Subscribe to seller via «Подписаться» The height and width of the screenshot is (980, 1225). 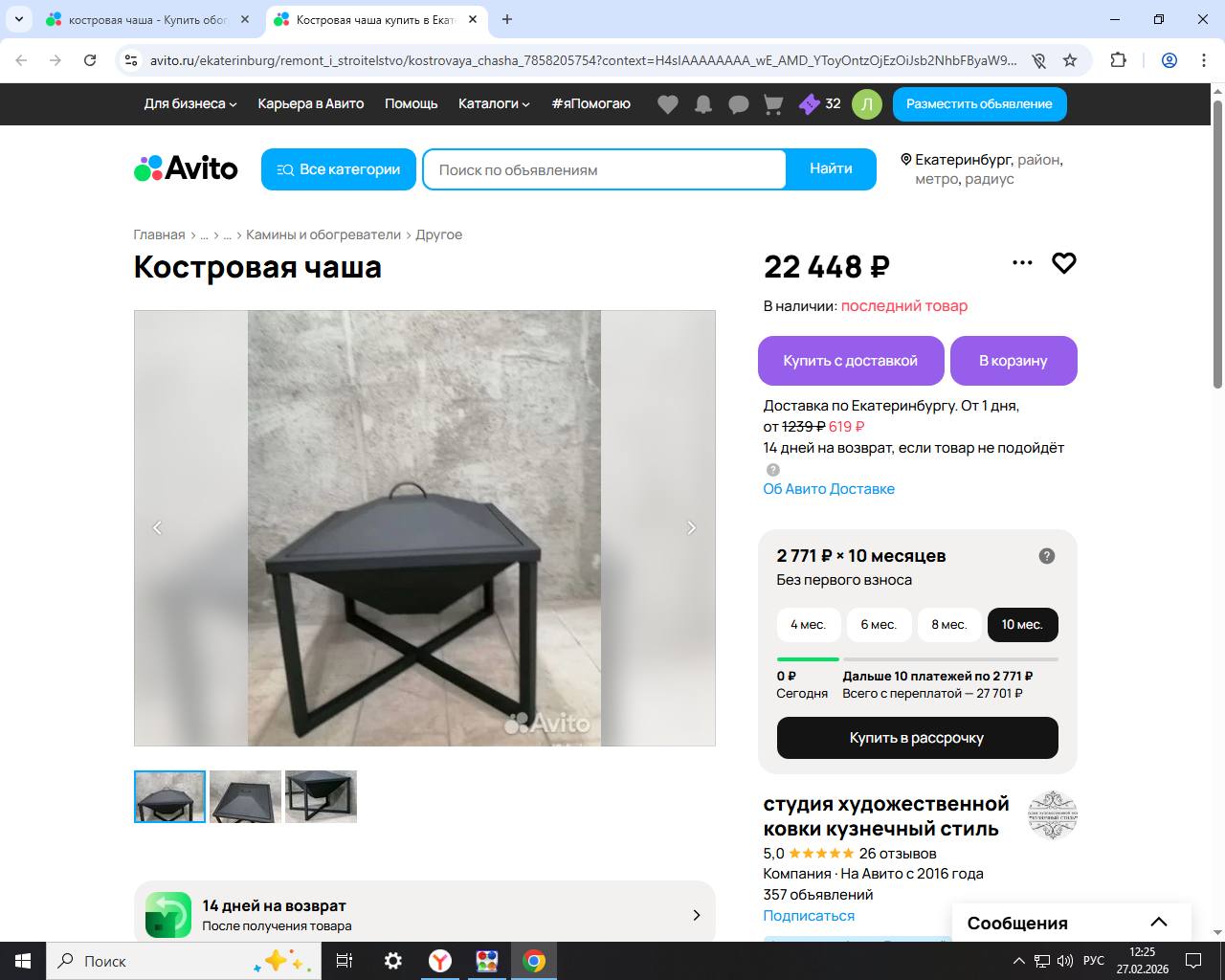809,916
